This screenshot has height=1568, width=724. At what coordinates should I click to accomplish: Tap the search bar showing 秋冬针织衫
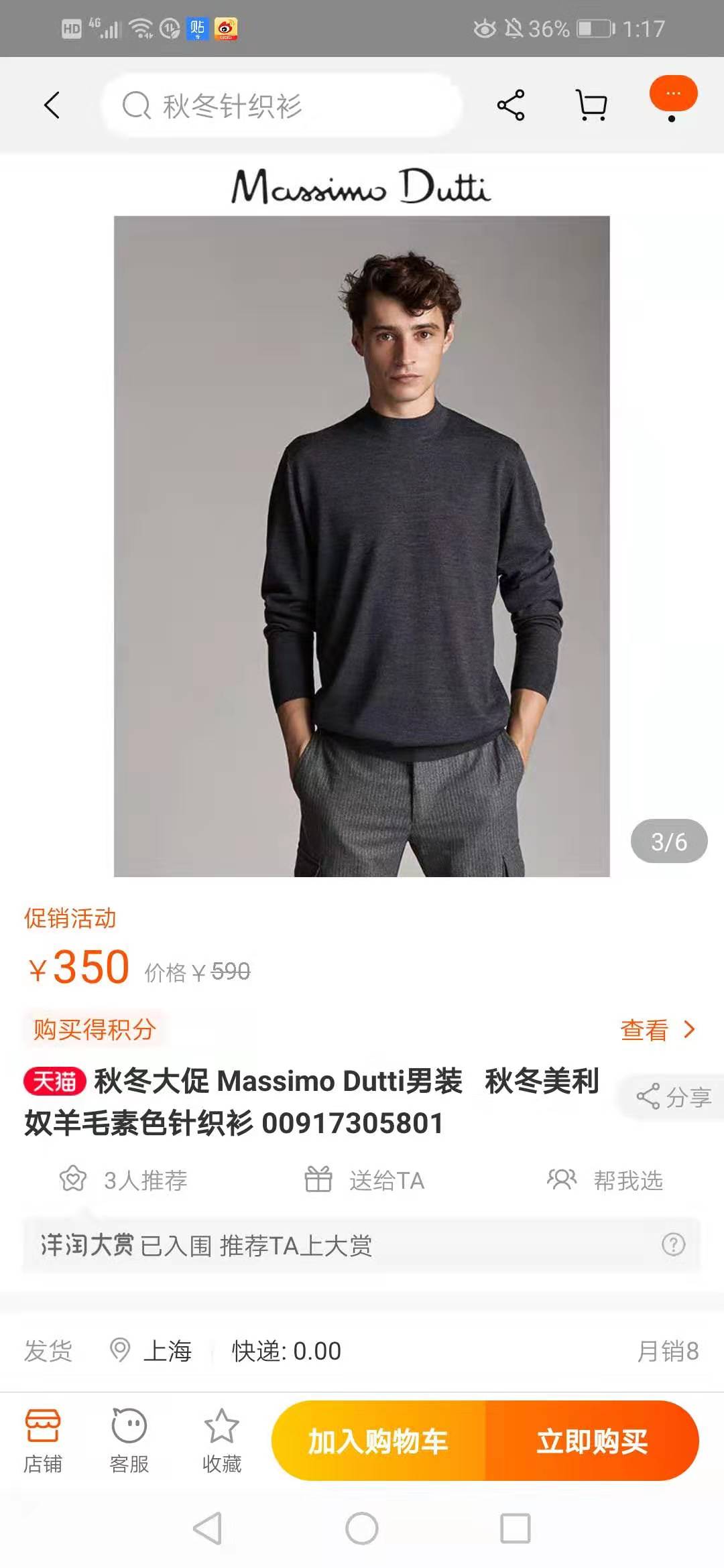282,105
